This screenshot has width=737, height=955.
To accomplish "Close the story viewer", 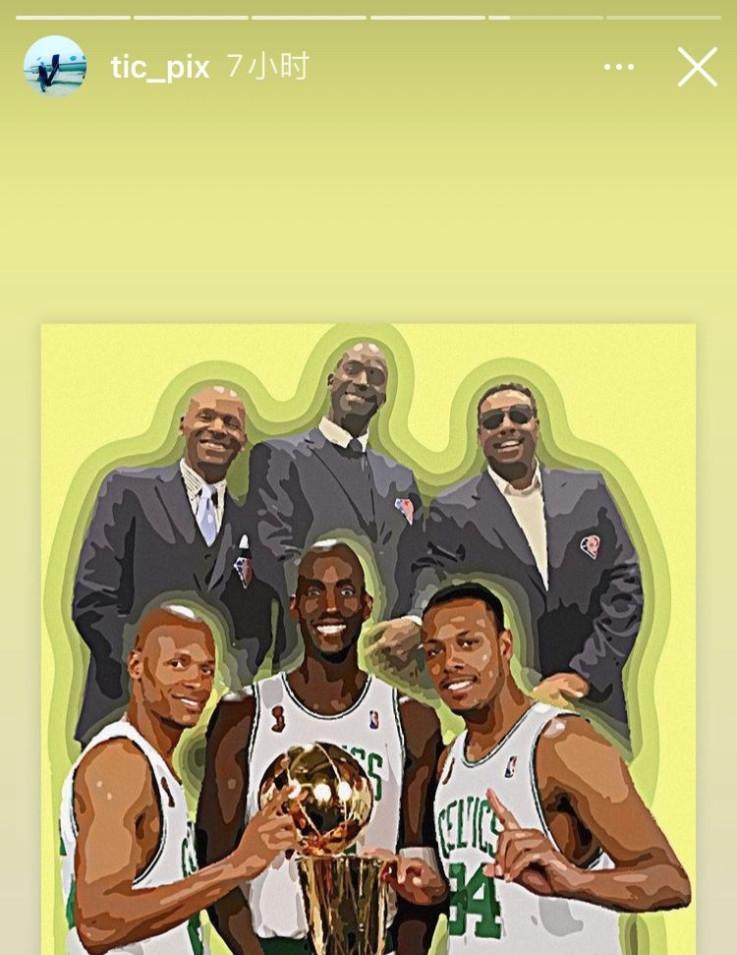I will click(x=697, y=67).
